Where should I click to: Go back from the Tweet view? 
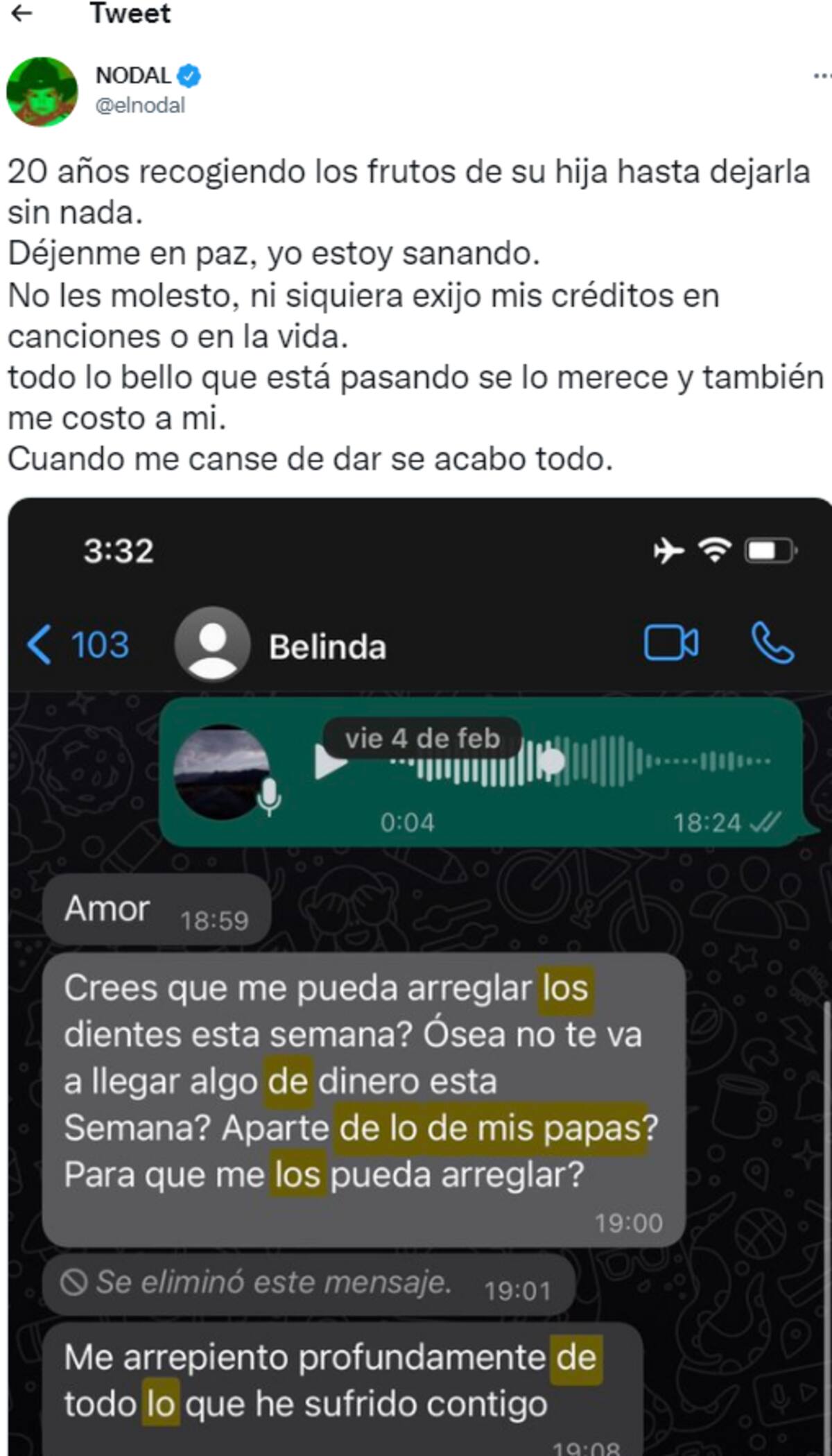pos(22,13)
